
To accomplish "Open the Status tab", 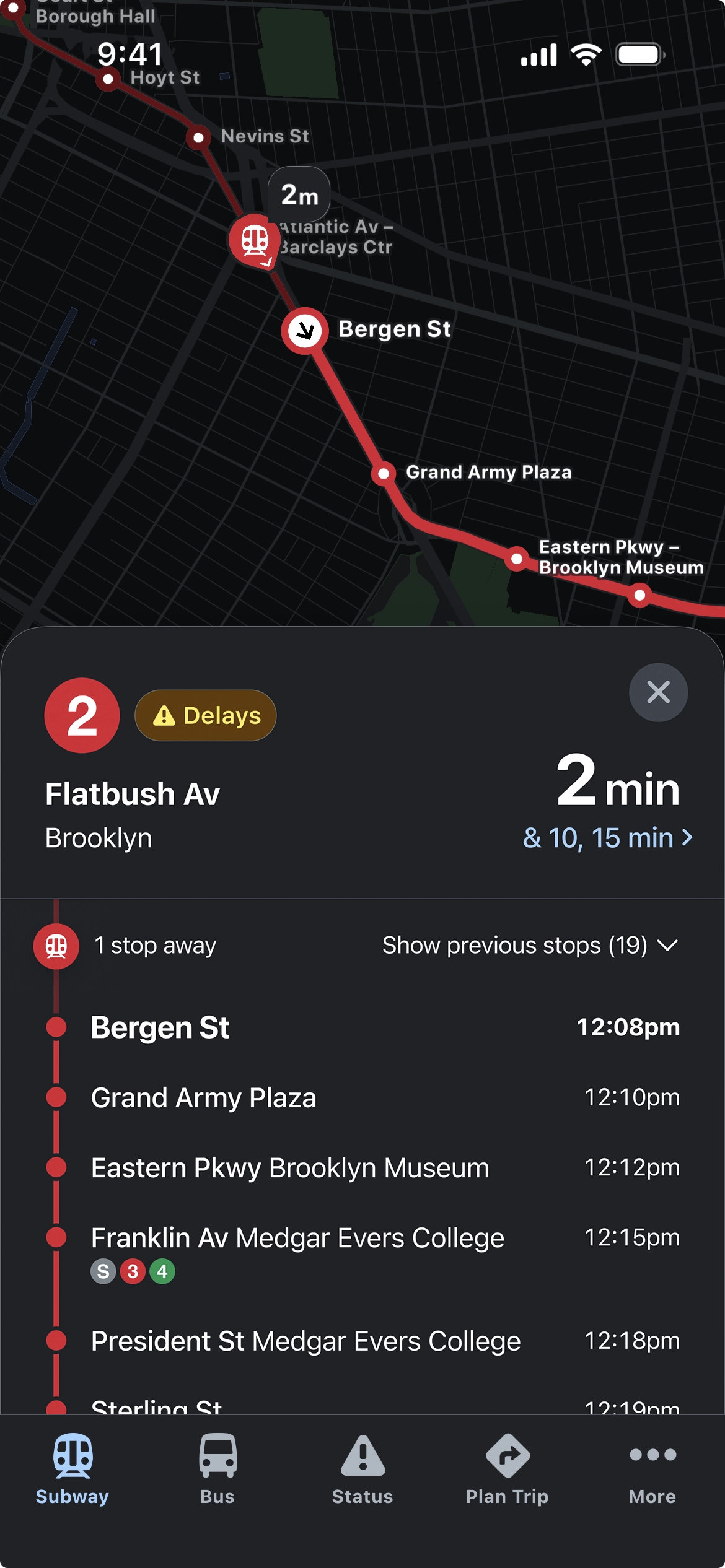I will click(x=362, y=1469).
